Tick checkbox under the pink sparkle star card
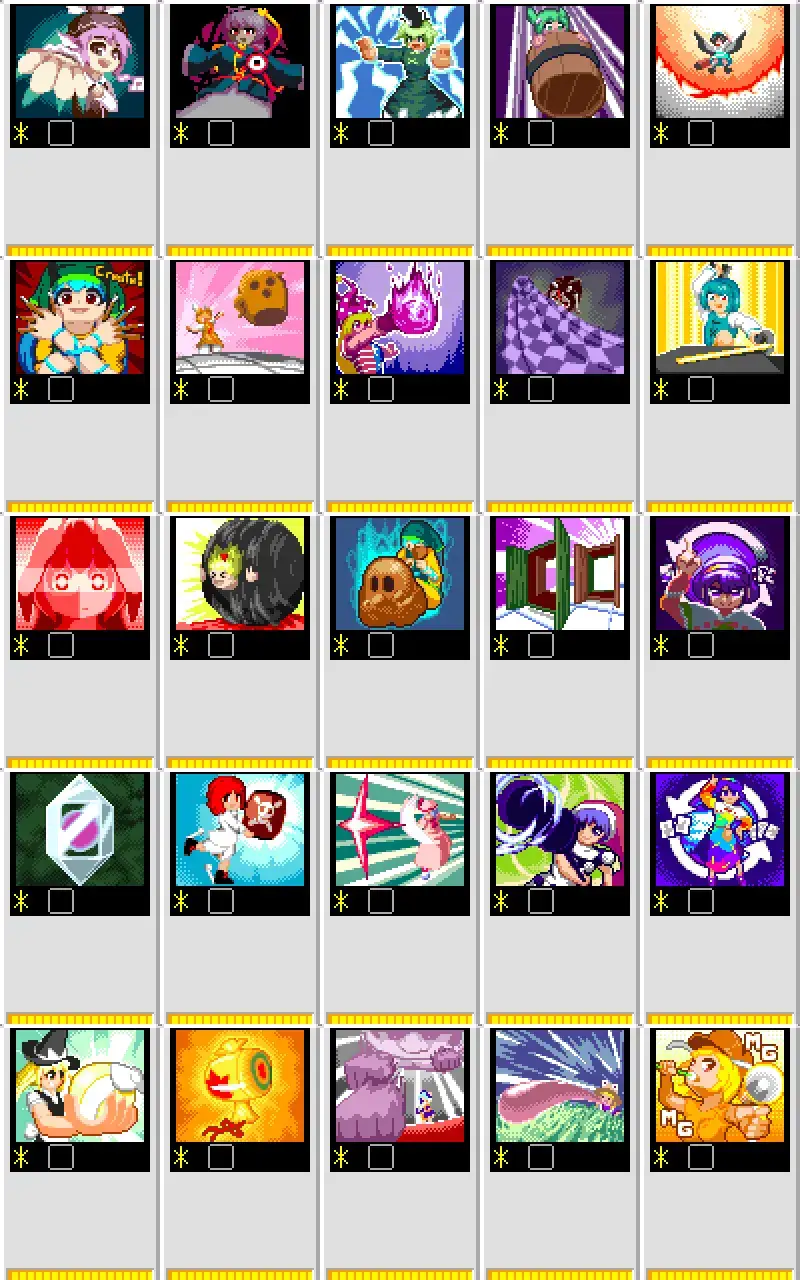The width and height of the screenshot is (800, 1280). 381,901
